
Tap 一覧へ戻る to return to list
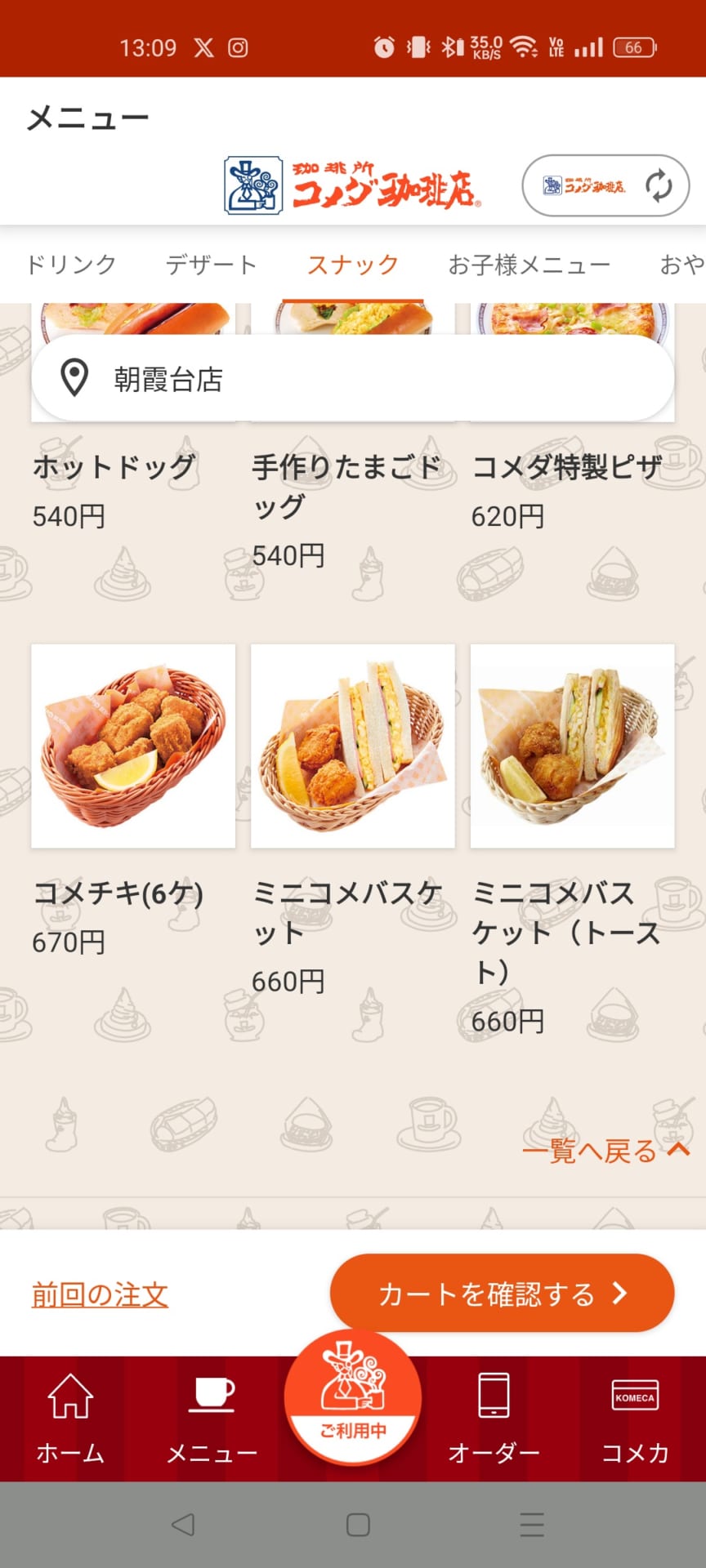(605, 1151)
